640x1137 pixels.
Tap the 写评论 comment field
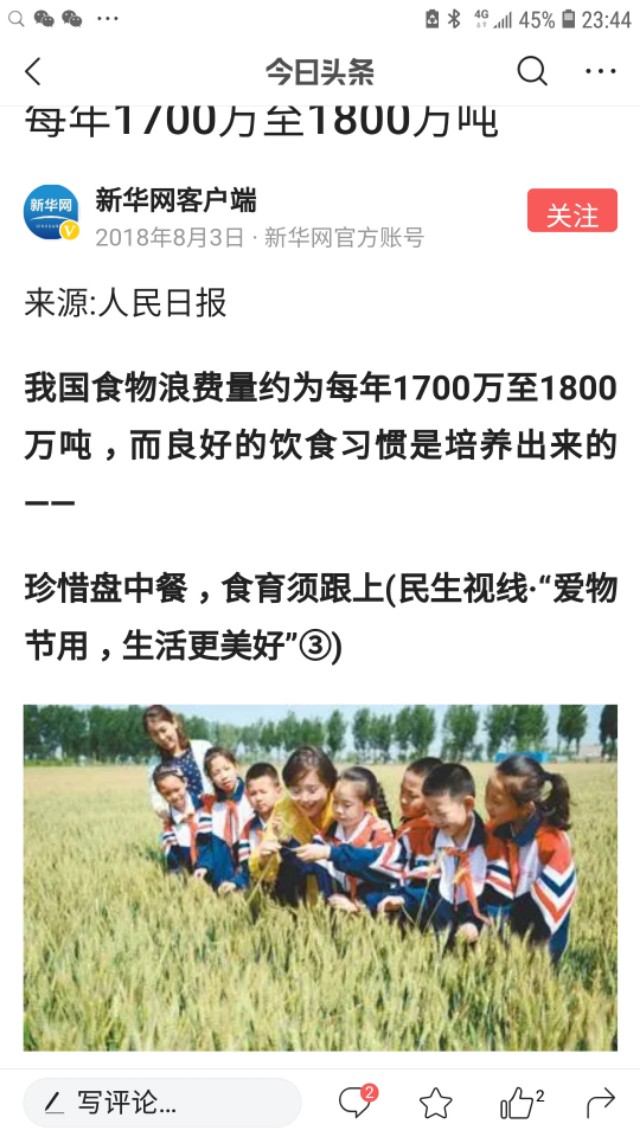(x=162, y=1103)
